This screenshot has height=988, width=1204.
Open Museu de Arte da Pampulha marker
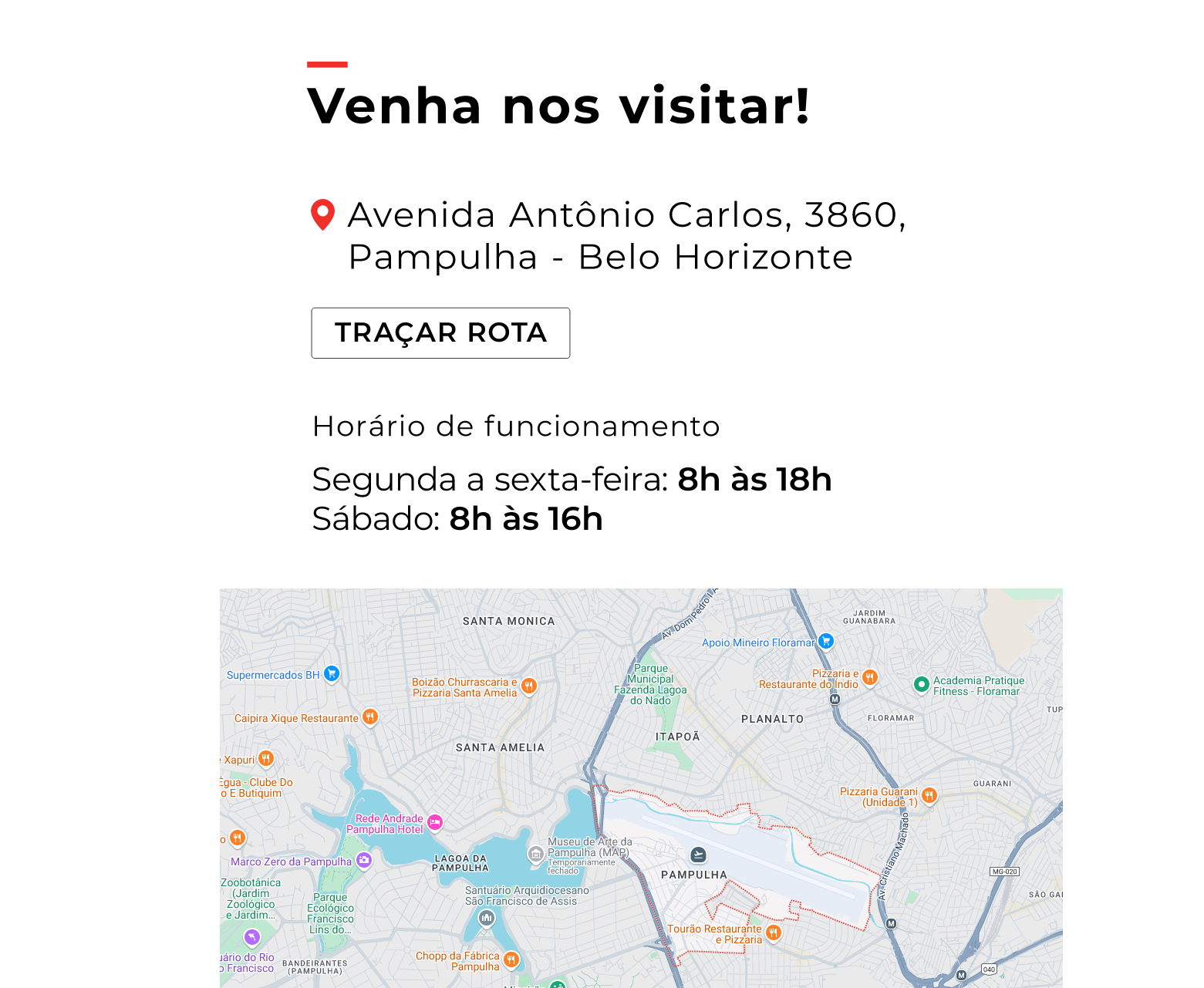536,854
